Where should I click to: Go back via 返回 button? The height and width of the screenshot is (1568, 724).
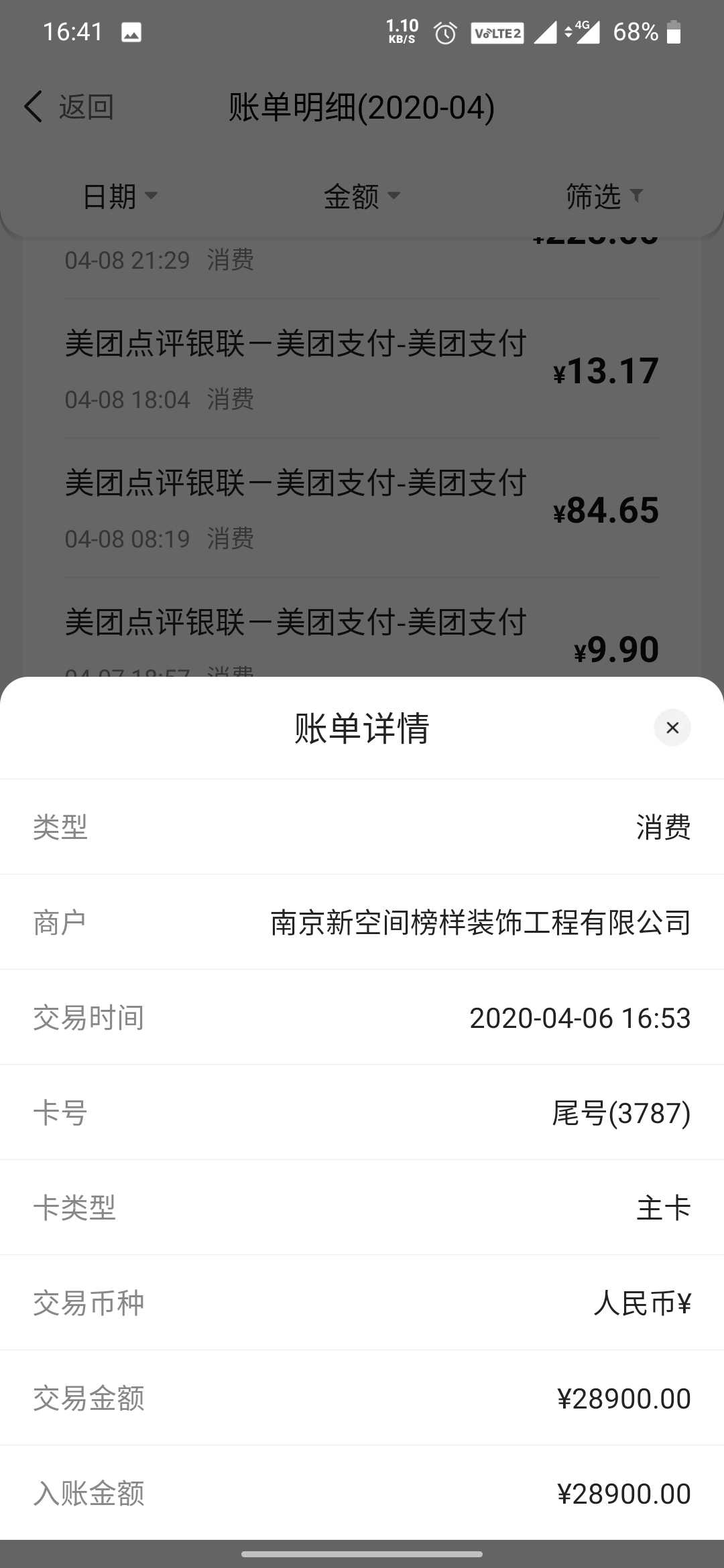click(x=69, y=107)
